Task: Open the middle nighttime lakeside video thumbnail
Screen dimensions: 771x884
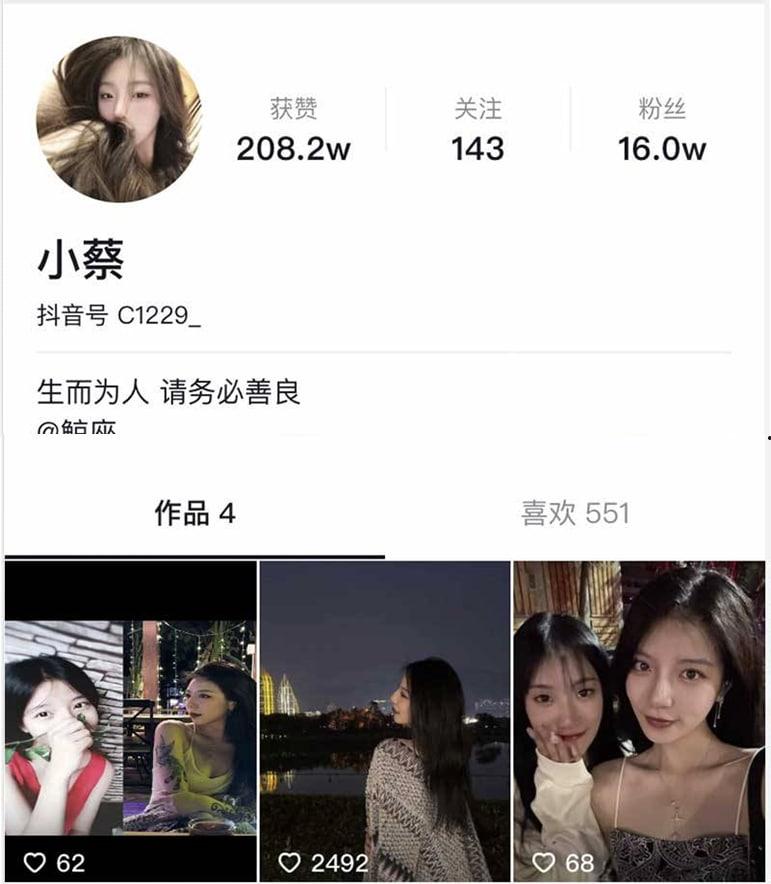Action: click(x=385, y=720)
